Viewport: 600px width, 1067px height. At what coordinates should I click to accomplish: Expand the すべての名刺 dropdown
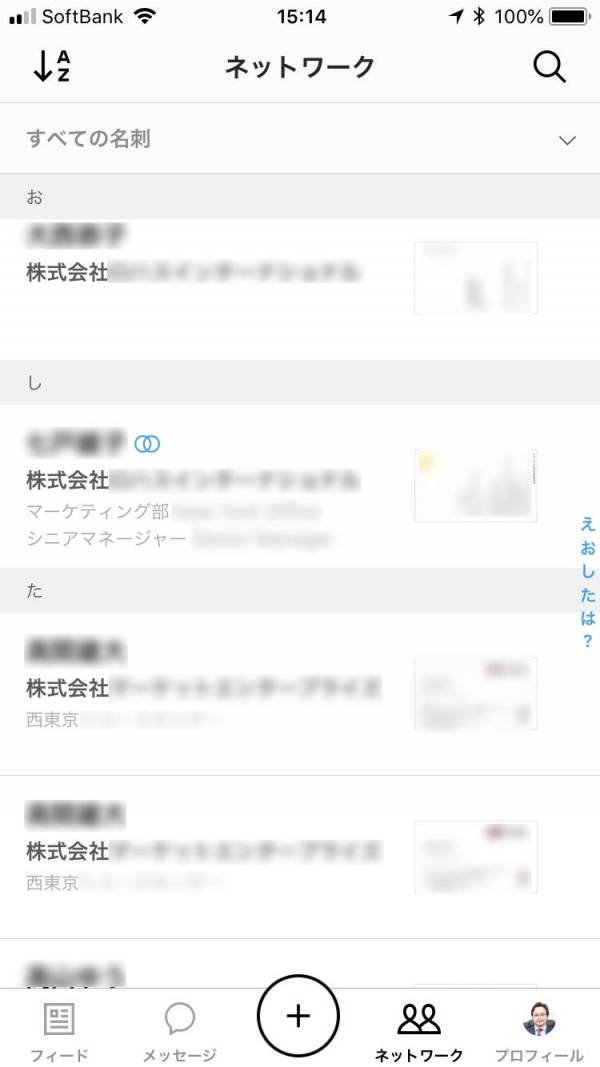567,140
